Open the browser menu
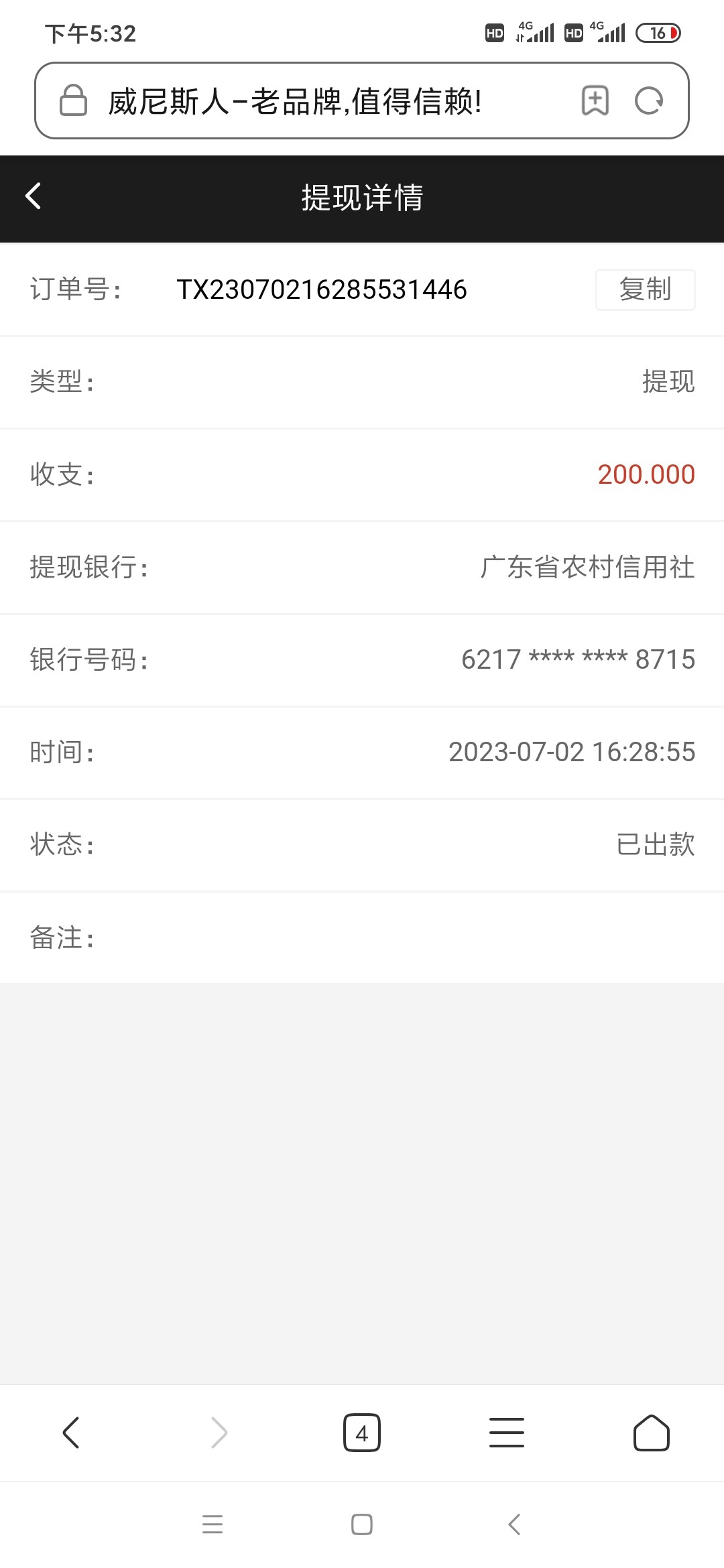Viewport: 724px width, 1568px height. [x=507, y=1433]
